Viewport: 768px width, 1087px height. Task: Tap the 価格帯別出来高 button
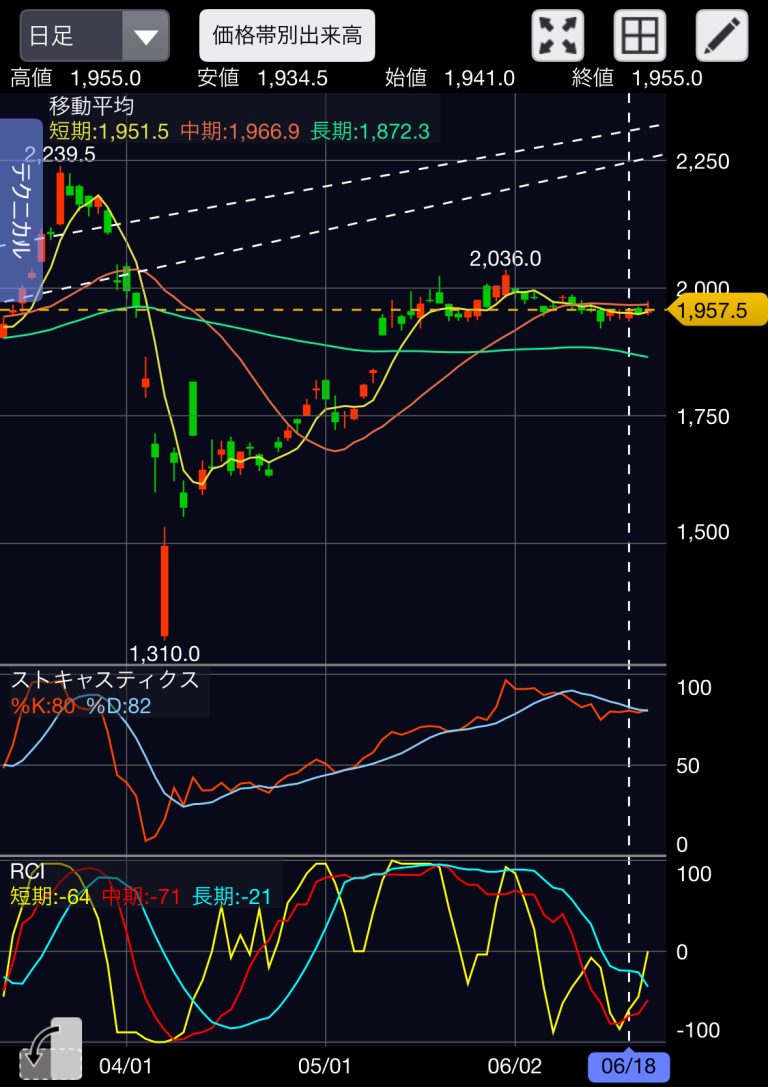pos(287,37)
